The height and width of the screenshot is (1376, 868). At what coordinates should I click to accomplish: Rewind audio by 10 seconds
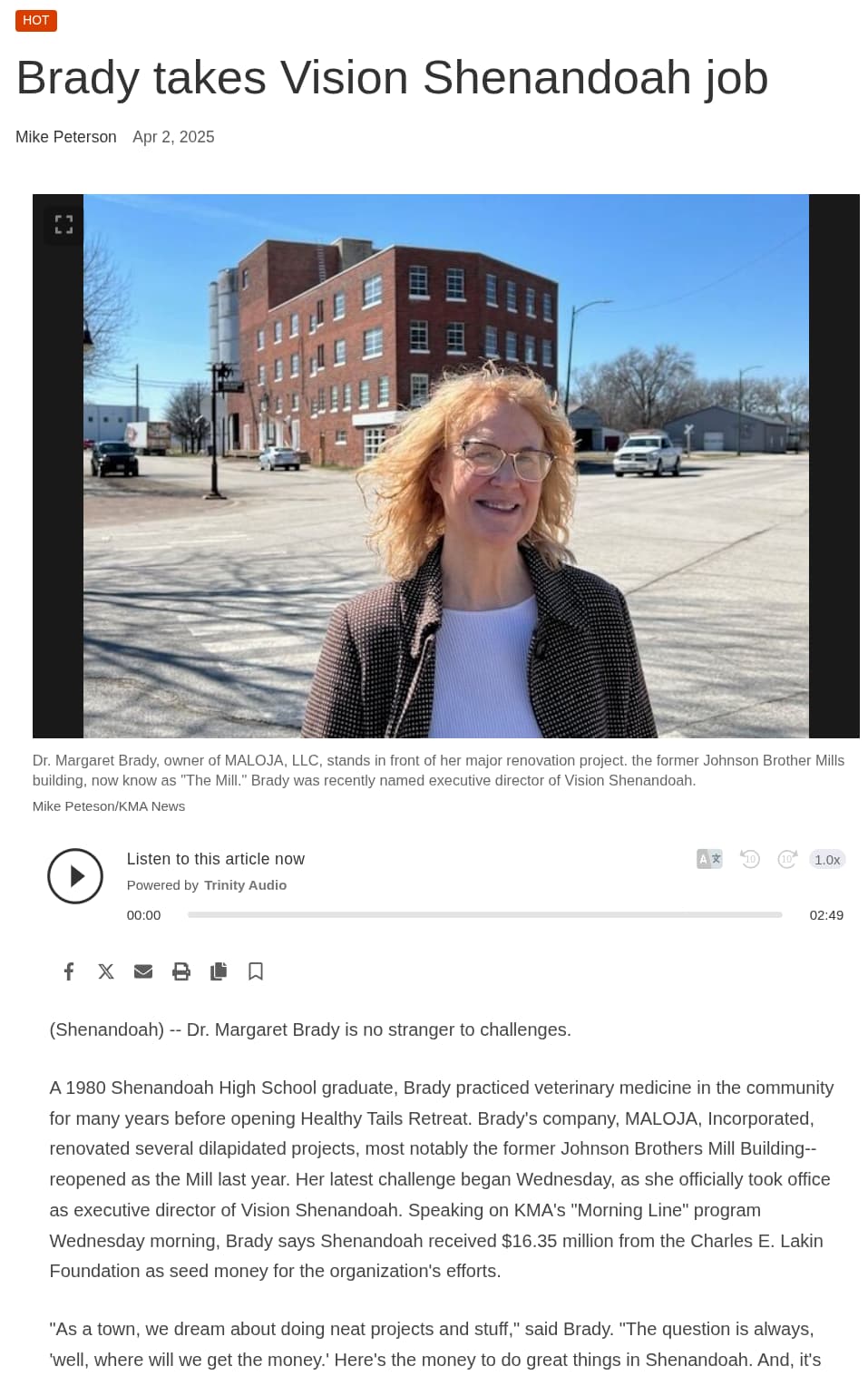pos(750,859)
